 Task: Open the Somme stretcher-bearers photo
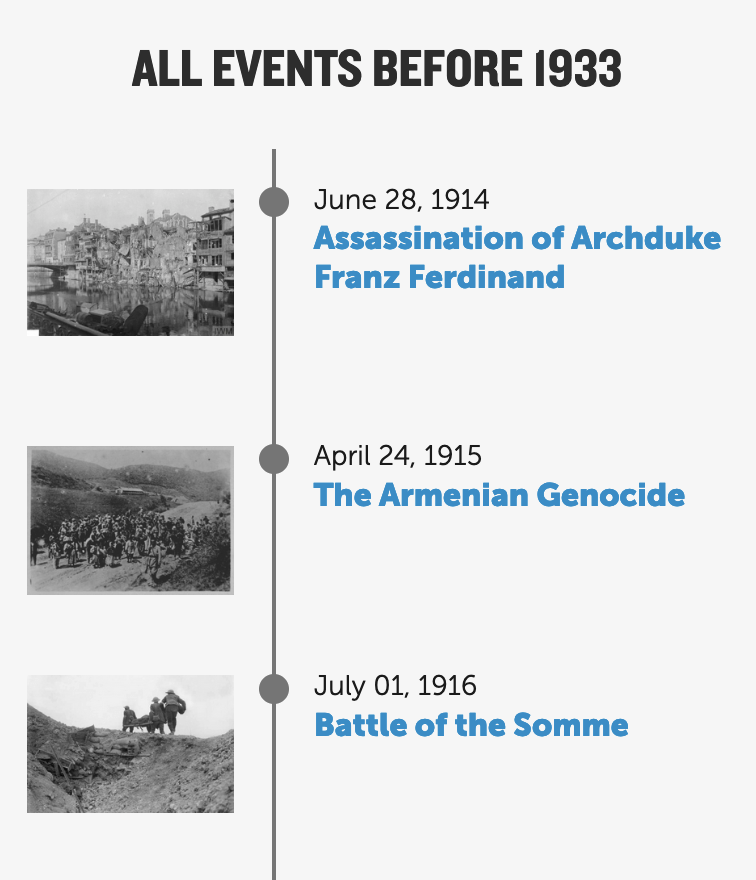coord(130,744)
